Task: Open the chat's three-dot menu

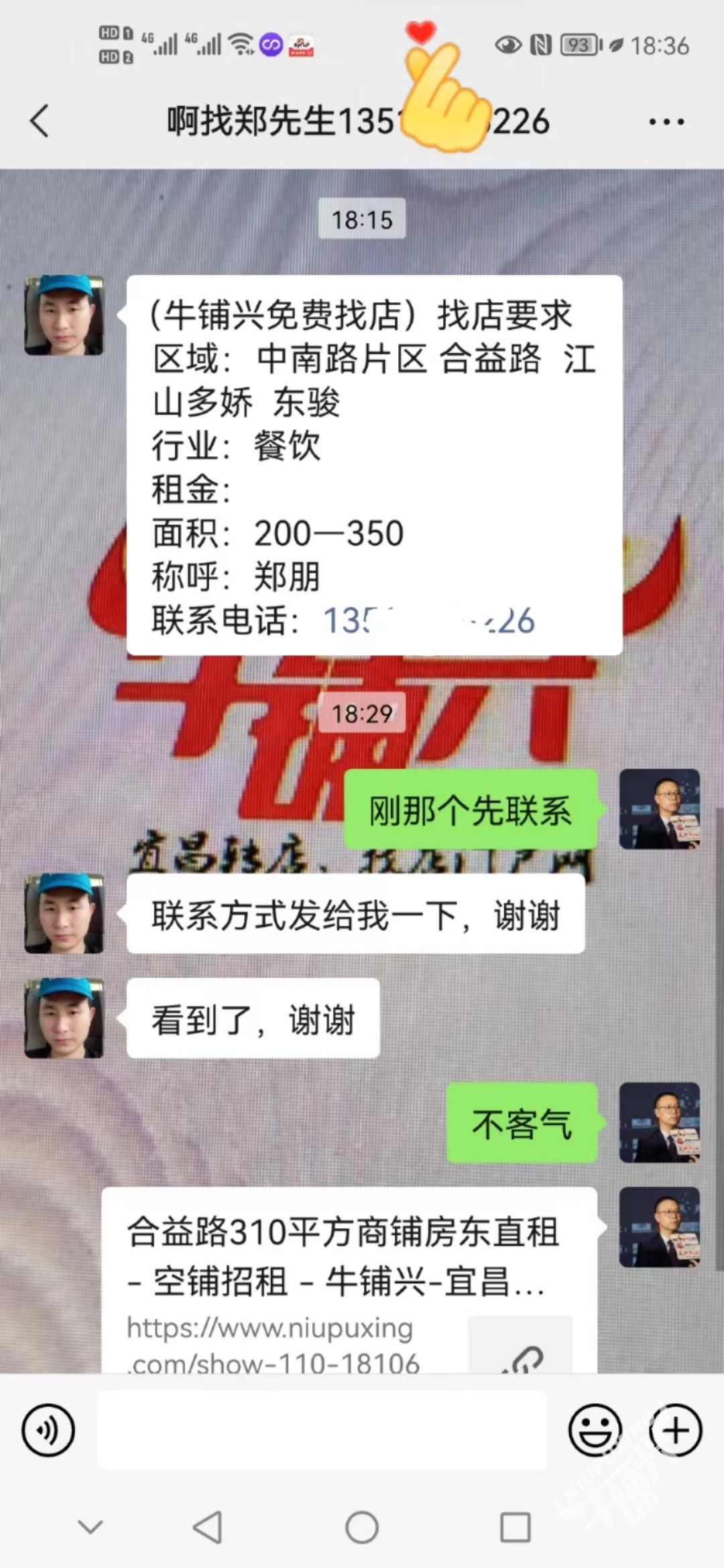Action: pos(666,122)
